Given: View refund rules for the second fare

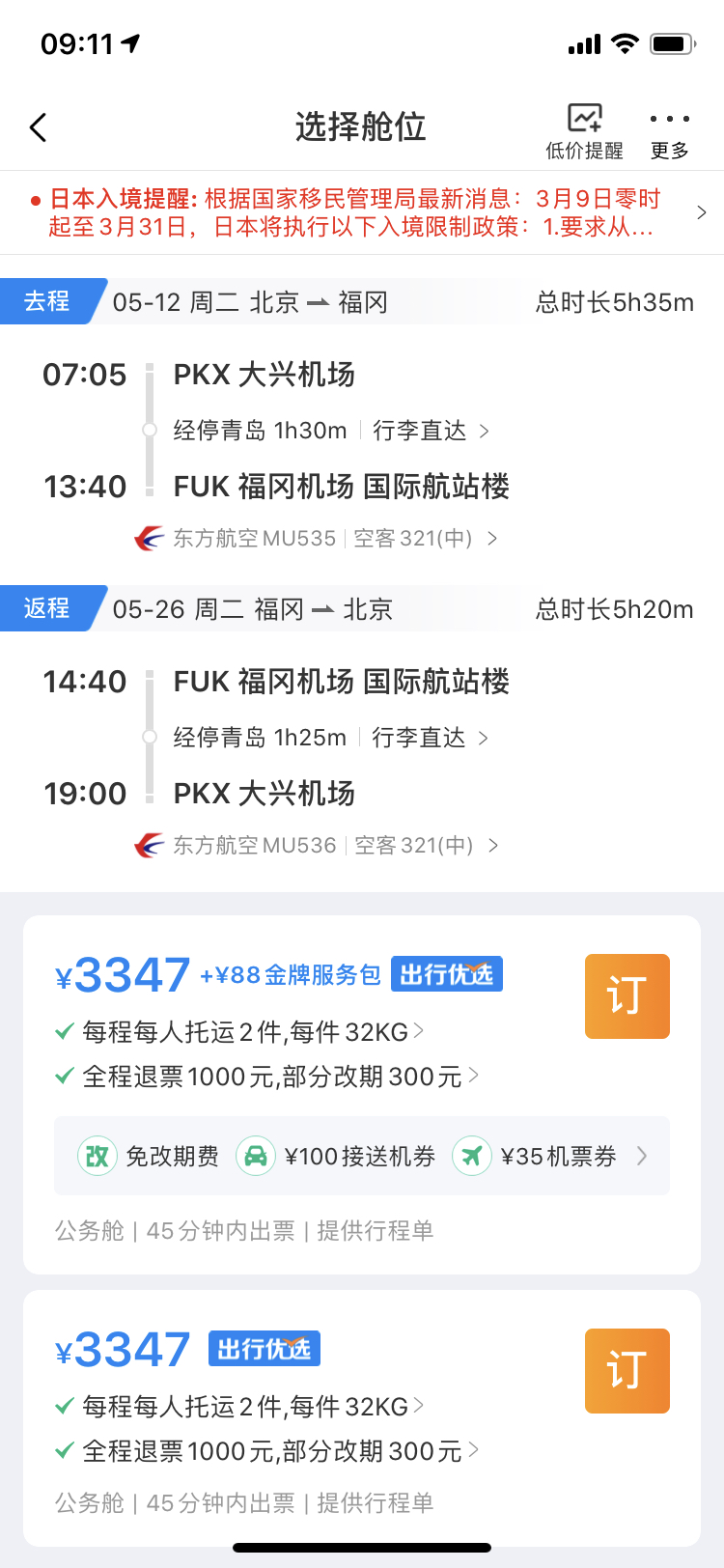Looking at the screenshot, I should point(280,1451).
